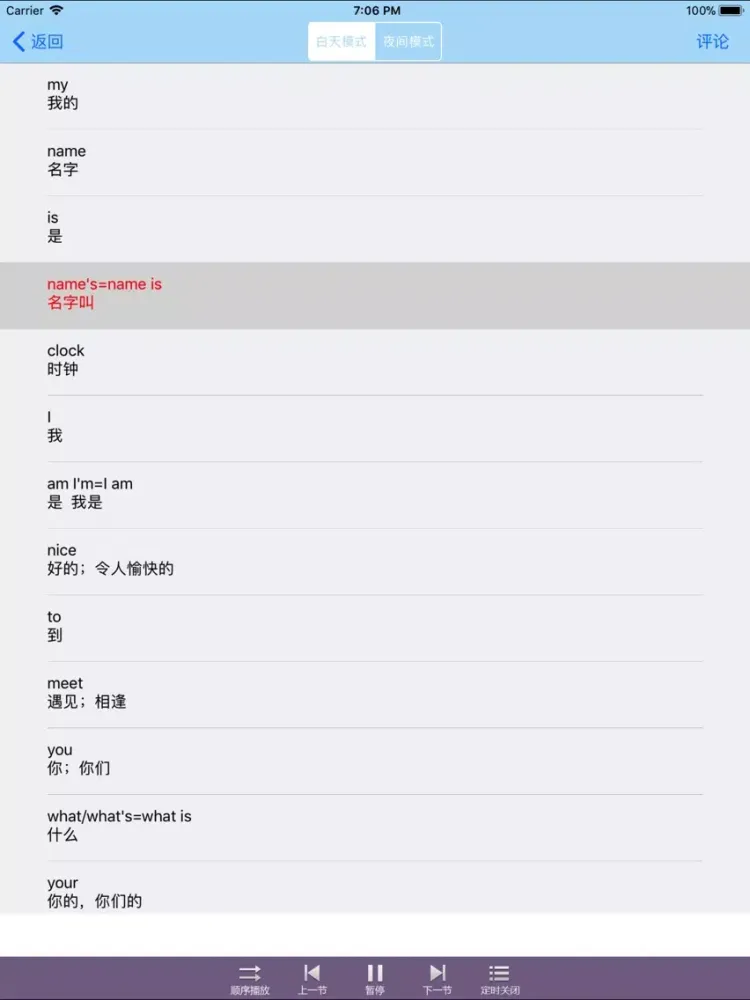
Task: Go back using the 返回 button
Action: [x=38, y=41]
